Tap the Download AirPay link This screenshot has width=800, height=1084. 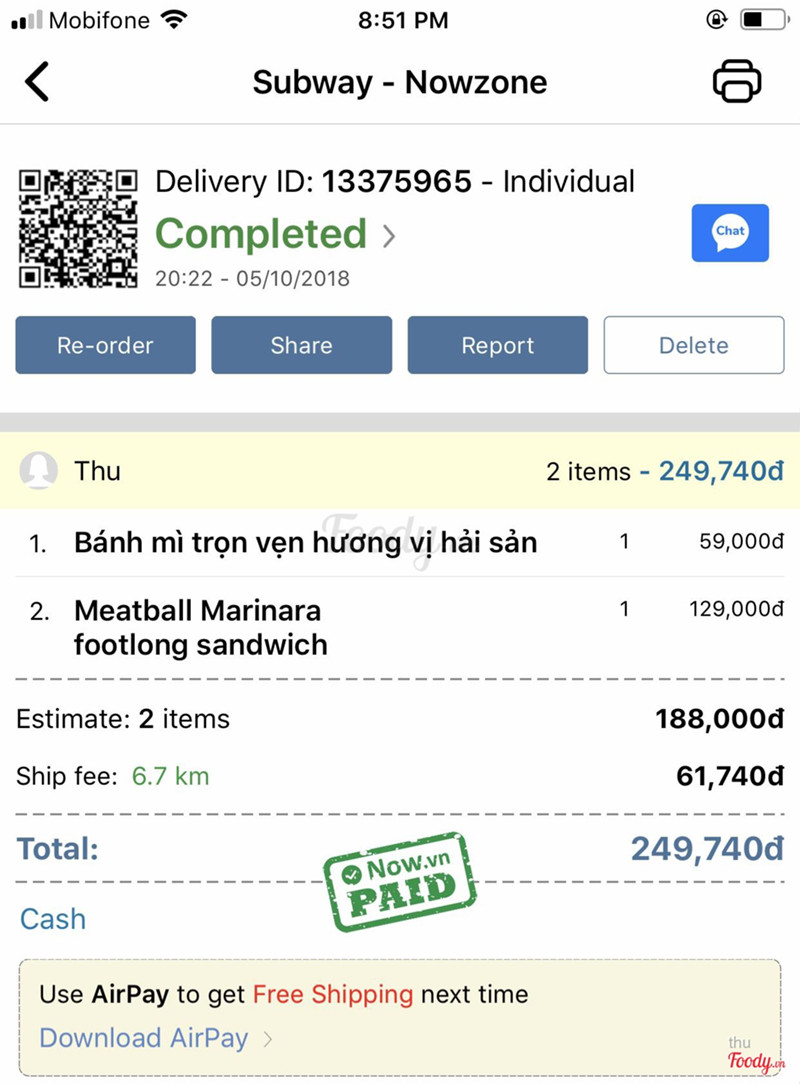(x=144, y=1038)
